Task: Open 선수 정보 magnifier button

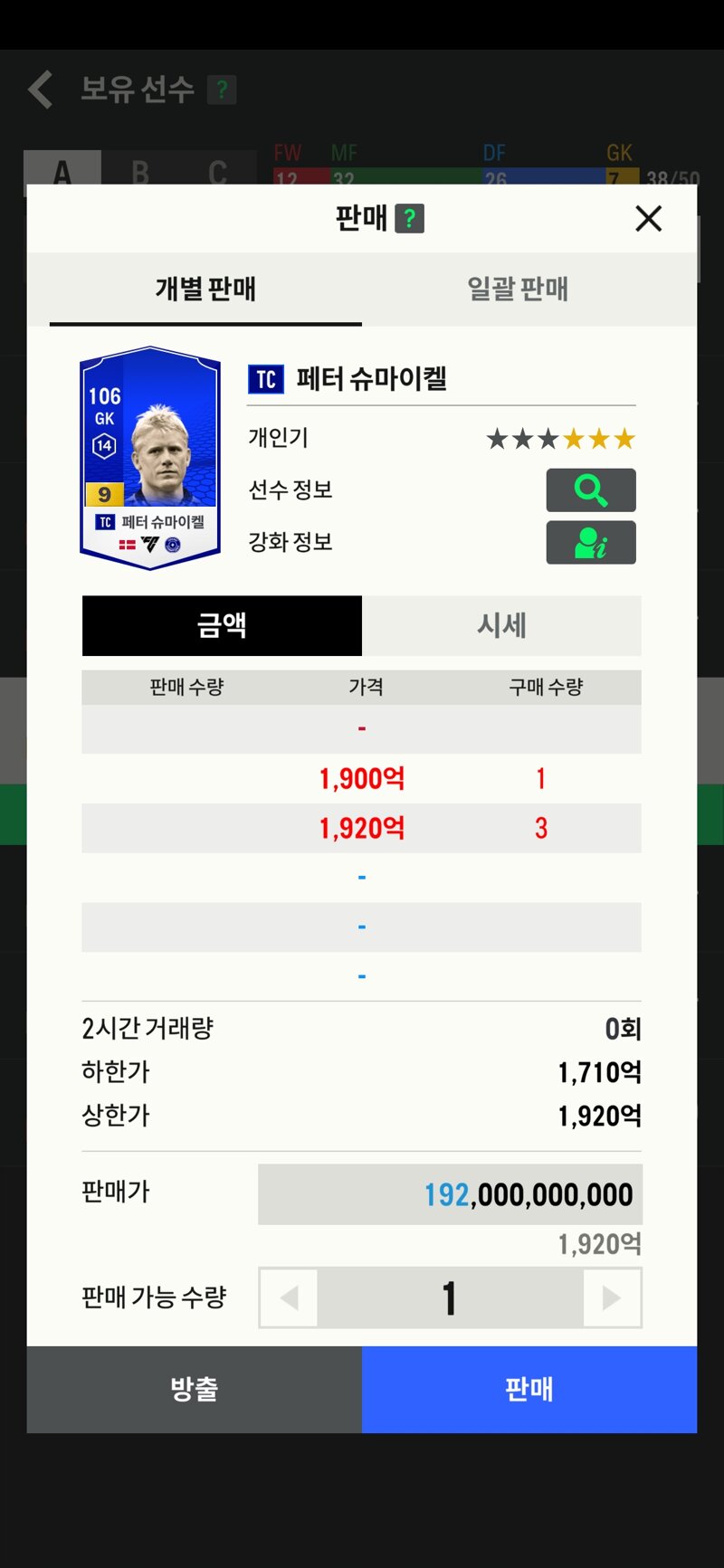Action: 591,490
